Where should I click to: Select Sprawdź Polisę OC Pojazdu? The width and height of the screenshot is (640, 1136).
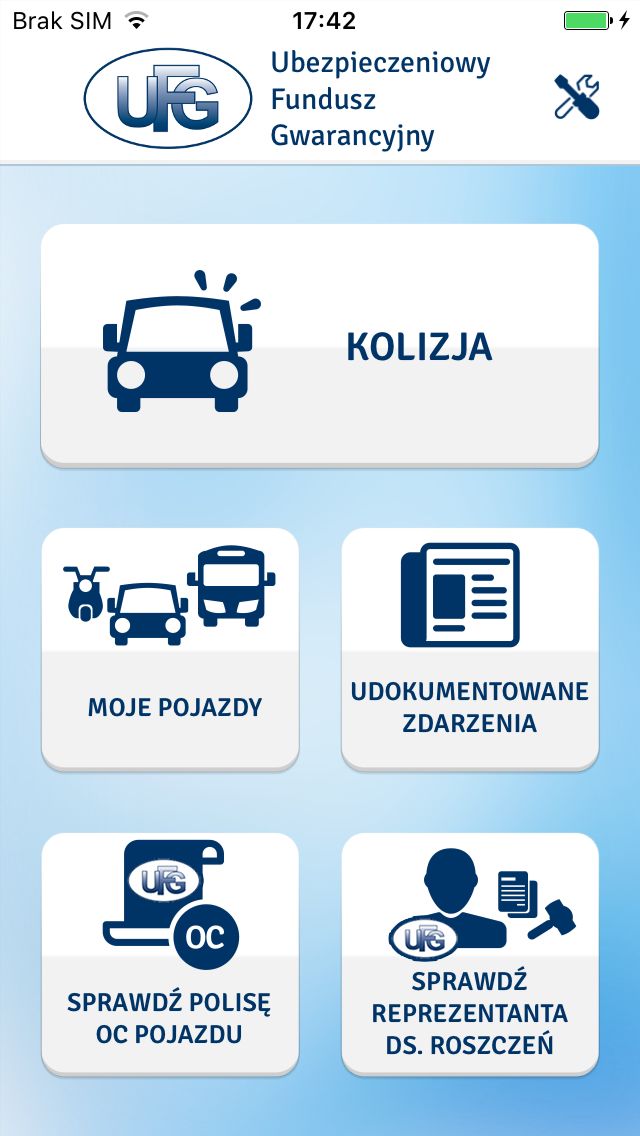[x=170, y=954]
